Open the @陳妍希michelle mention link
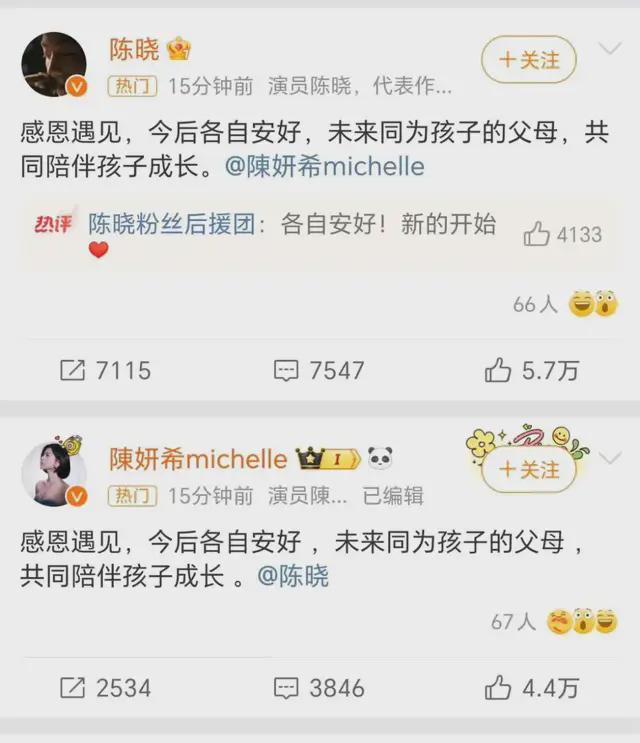The image size is (640, 743). pyautogui.click(x=324, y=166)
